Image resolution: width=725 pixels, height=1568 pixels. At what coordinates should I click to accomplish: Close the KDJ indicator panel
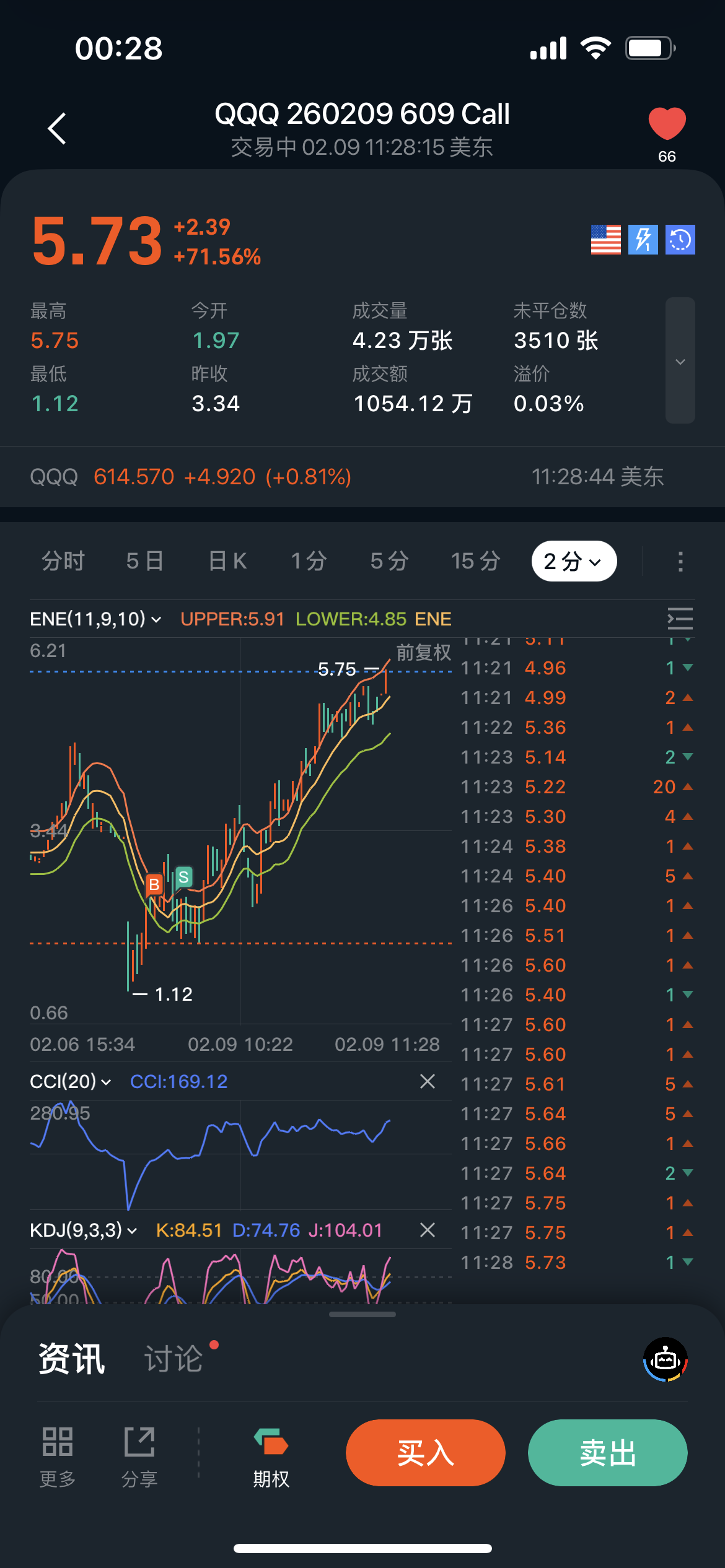click(427, 1230)
